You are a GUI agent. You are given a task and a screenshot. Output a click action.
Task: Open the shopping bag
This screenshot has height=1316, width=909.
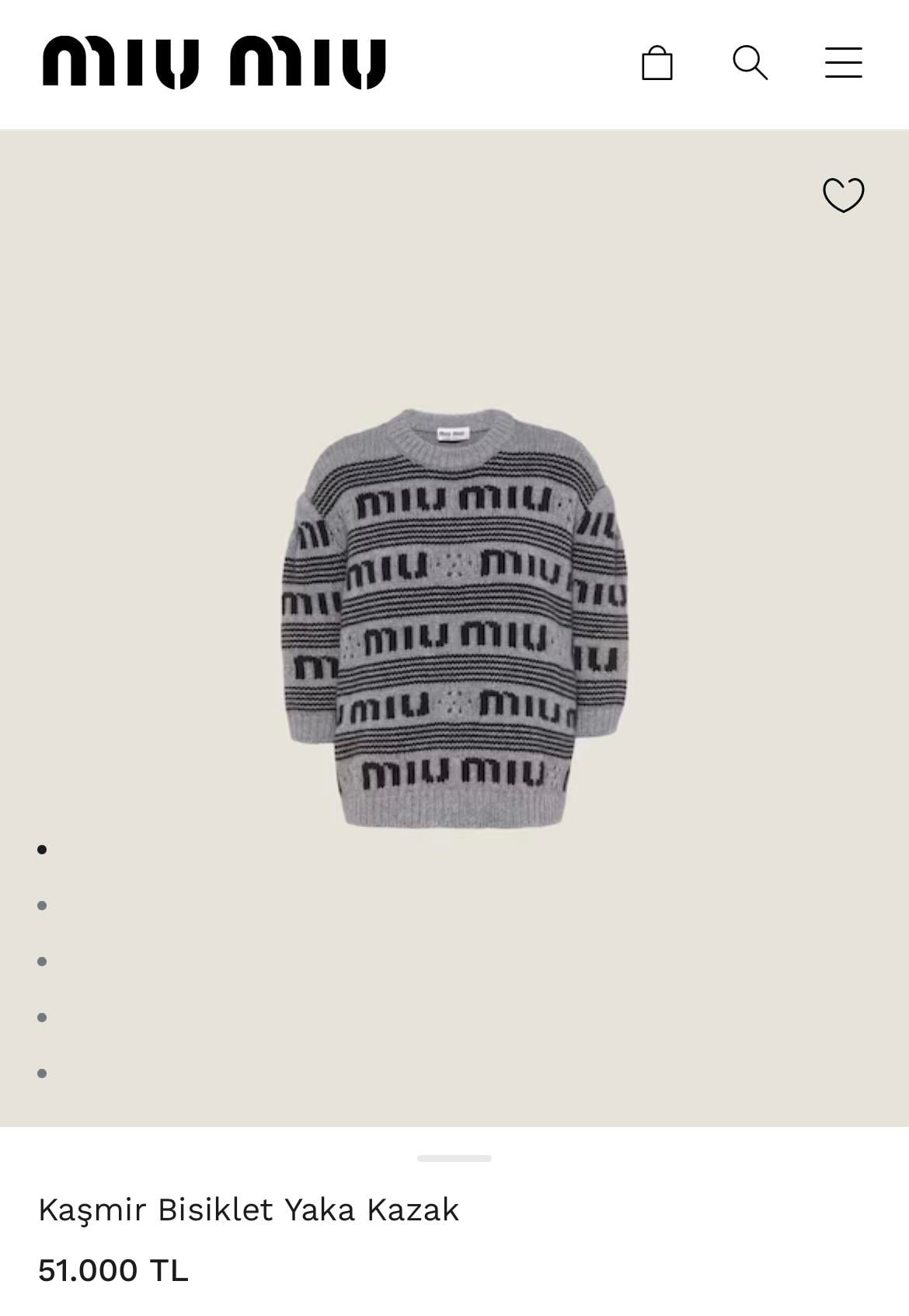656,63
